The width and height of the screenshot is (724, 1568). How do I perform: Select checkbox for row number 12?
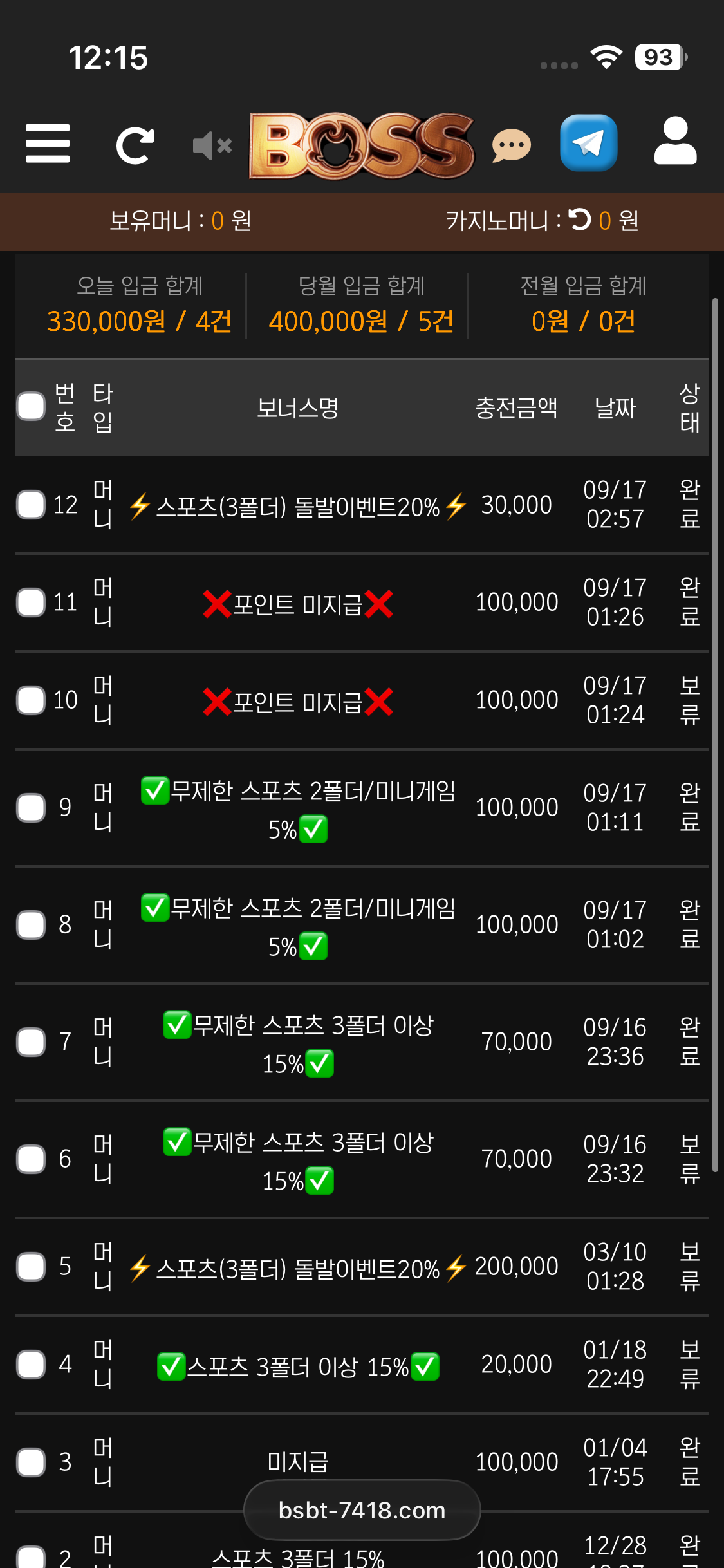click(x=31, y=505)
